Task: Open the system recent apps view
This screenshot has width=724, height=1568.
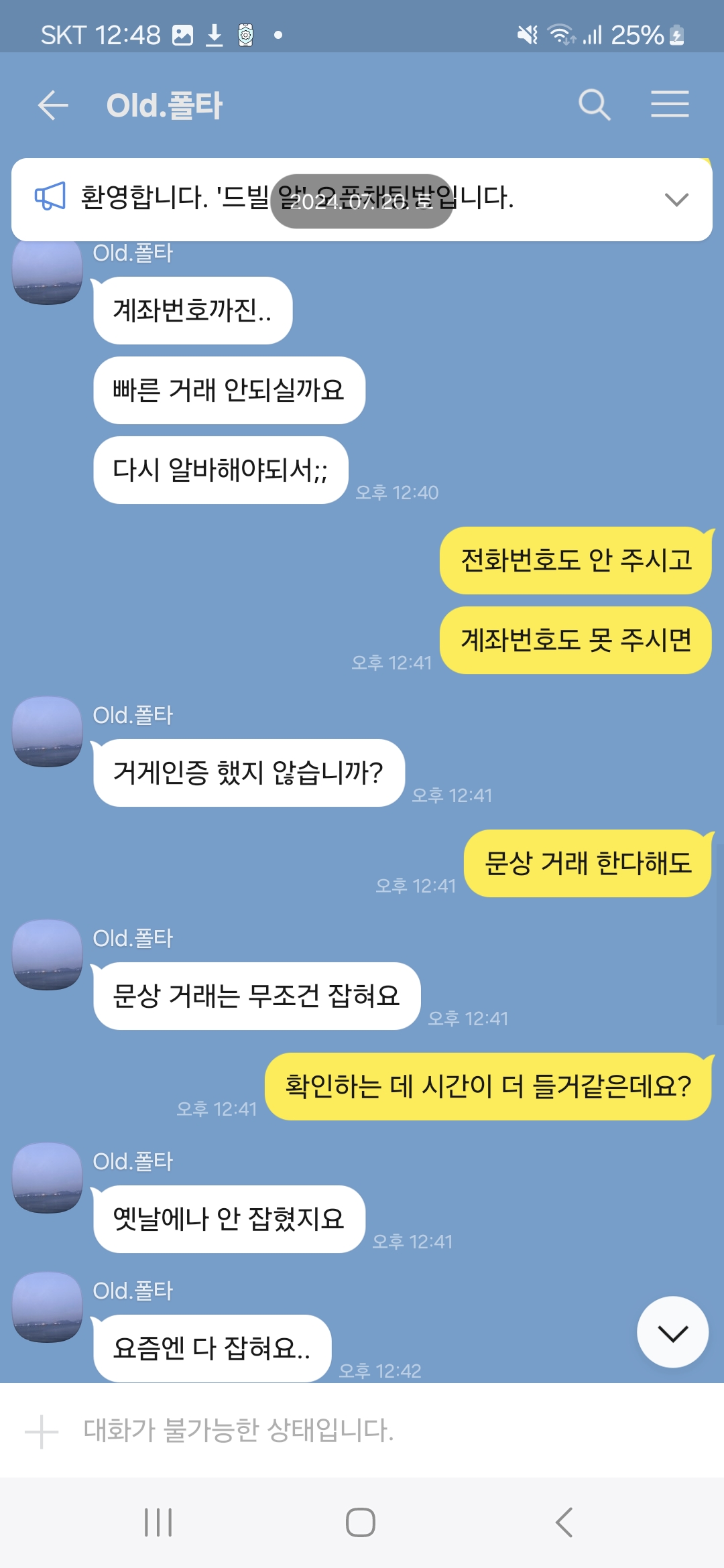Action: pos(158,1522)
